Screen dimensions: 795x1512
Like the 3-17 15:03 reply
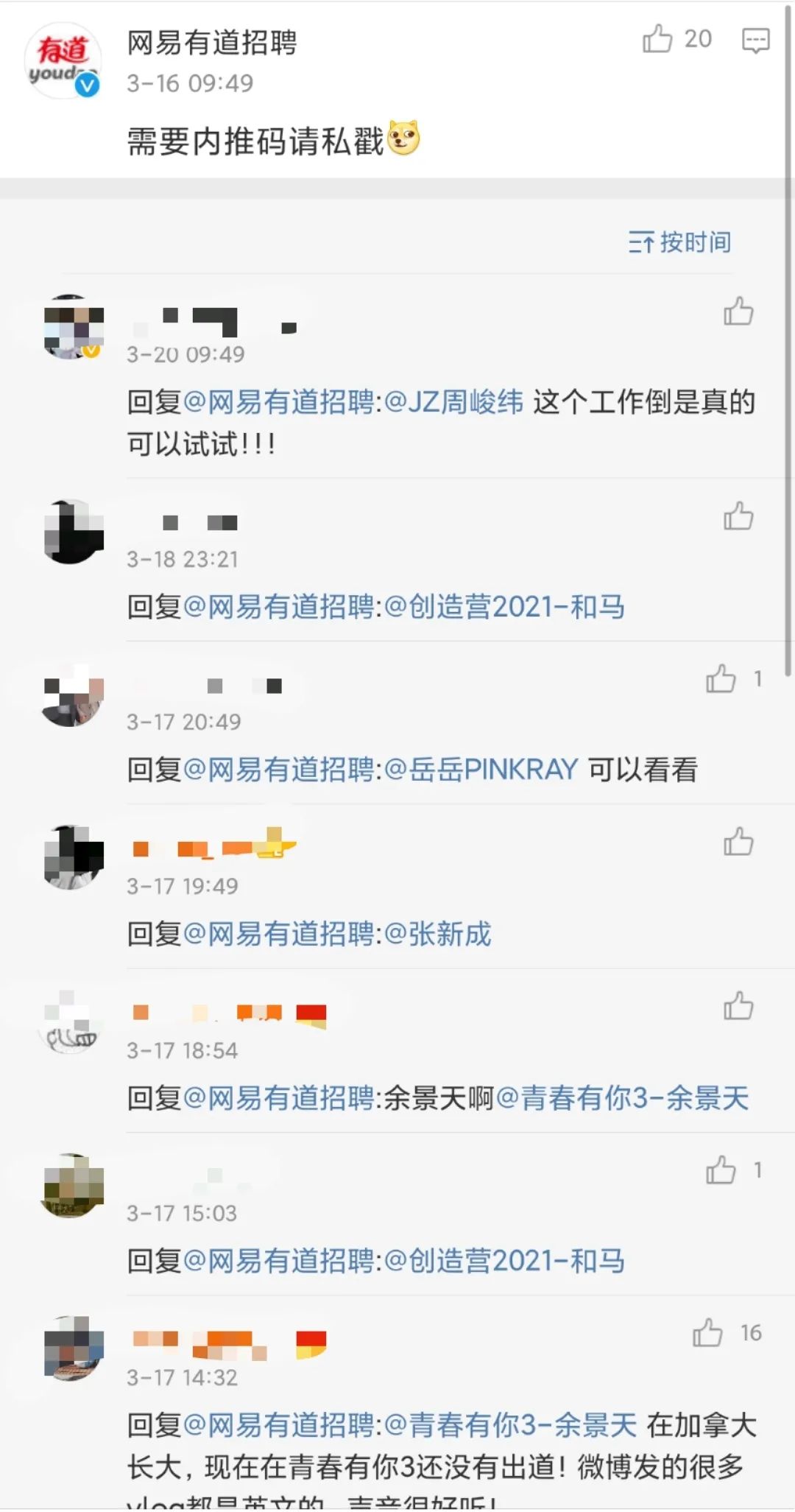coord(721,1170)
